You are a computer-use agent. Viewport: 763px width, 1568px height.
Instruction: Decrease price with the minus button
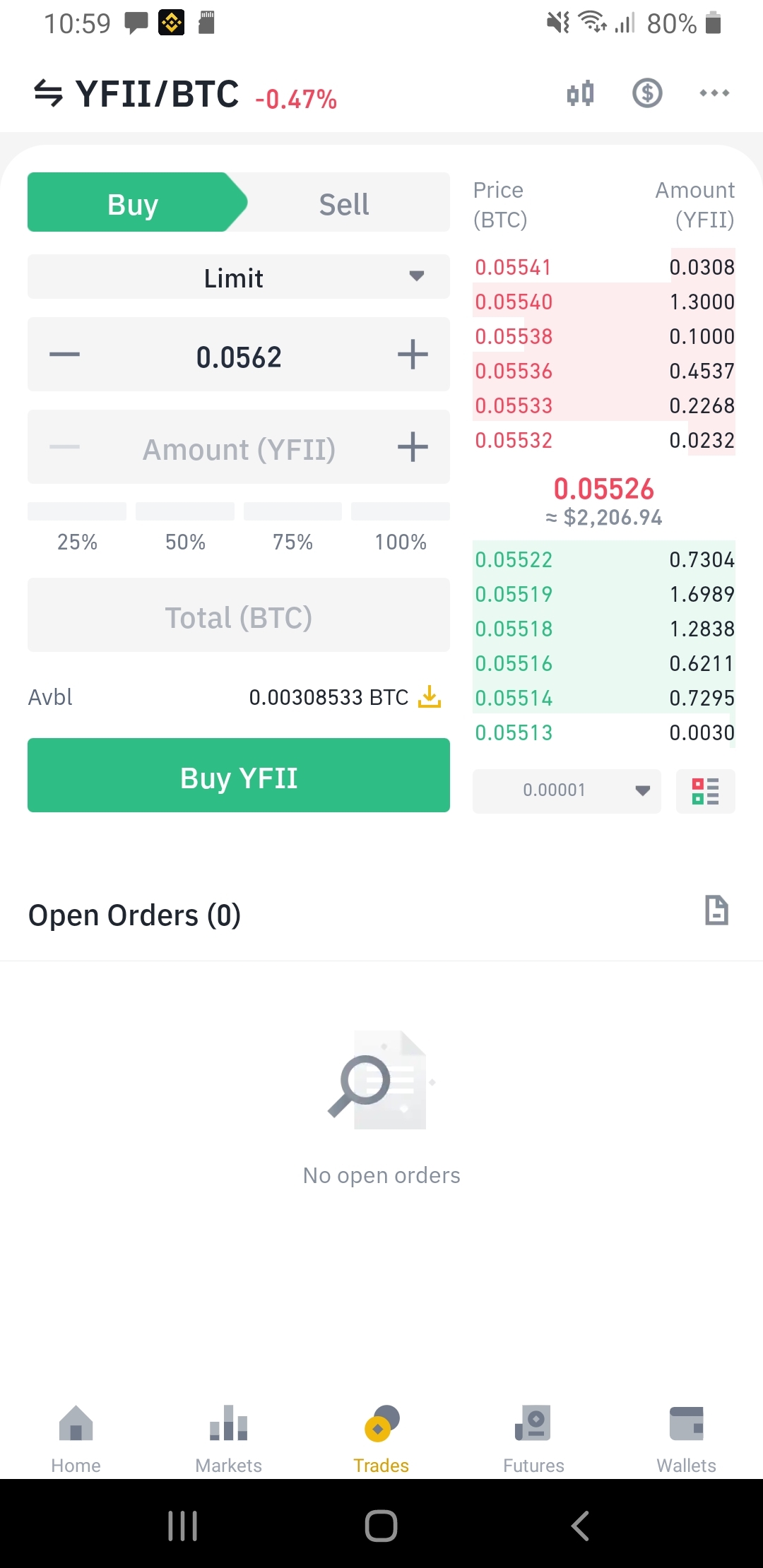(64, 355)
